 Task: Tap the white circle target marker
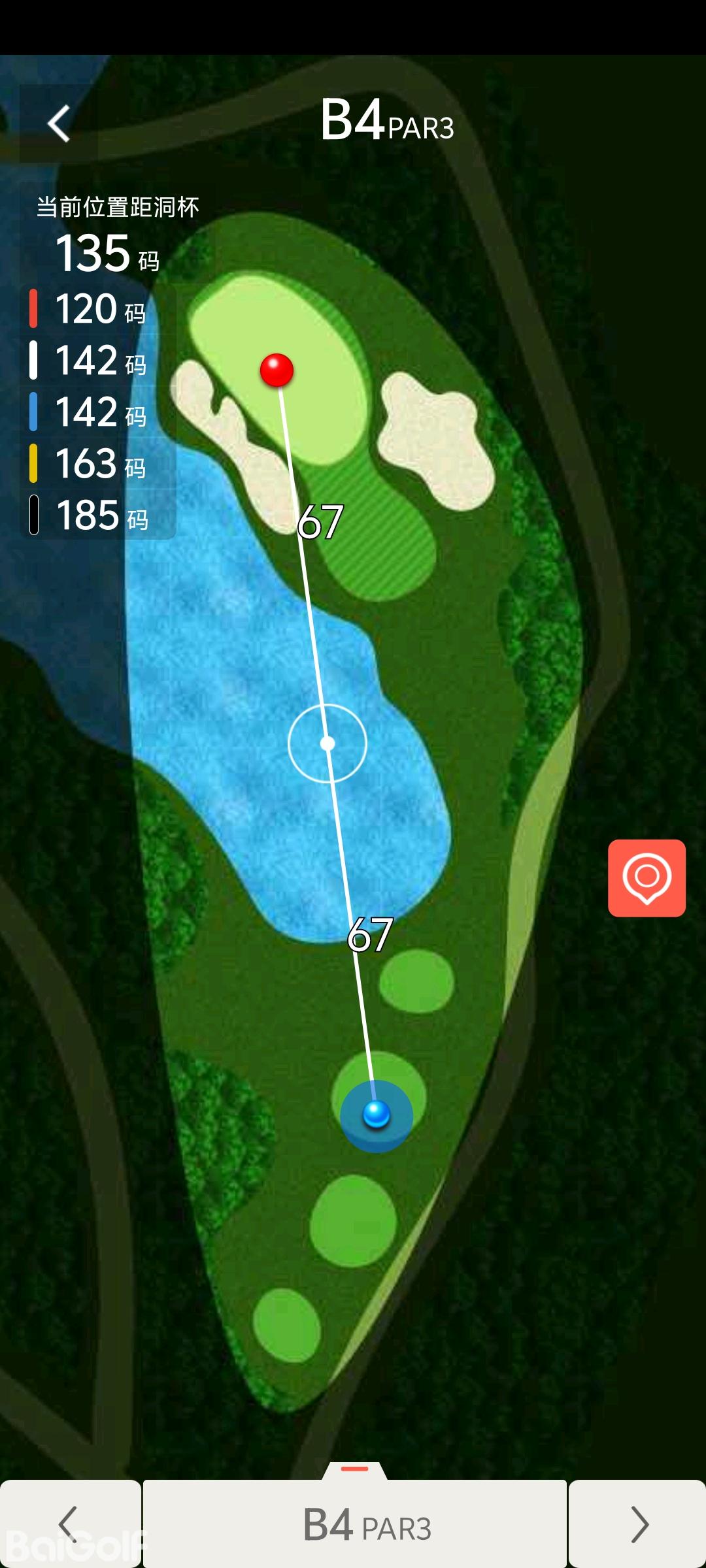(x=328, y=743)
